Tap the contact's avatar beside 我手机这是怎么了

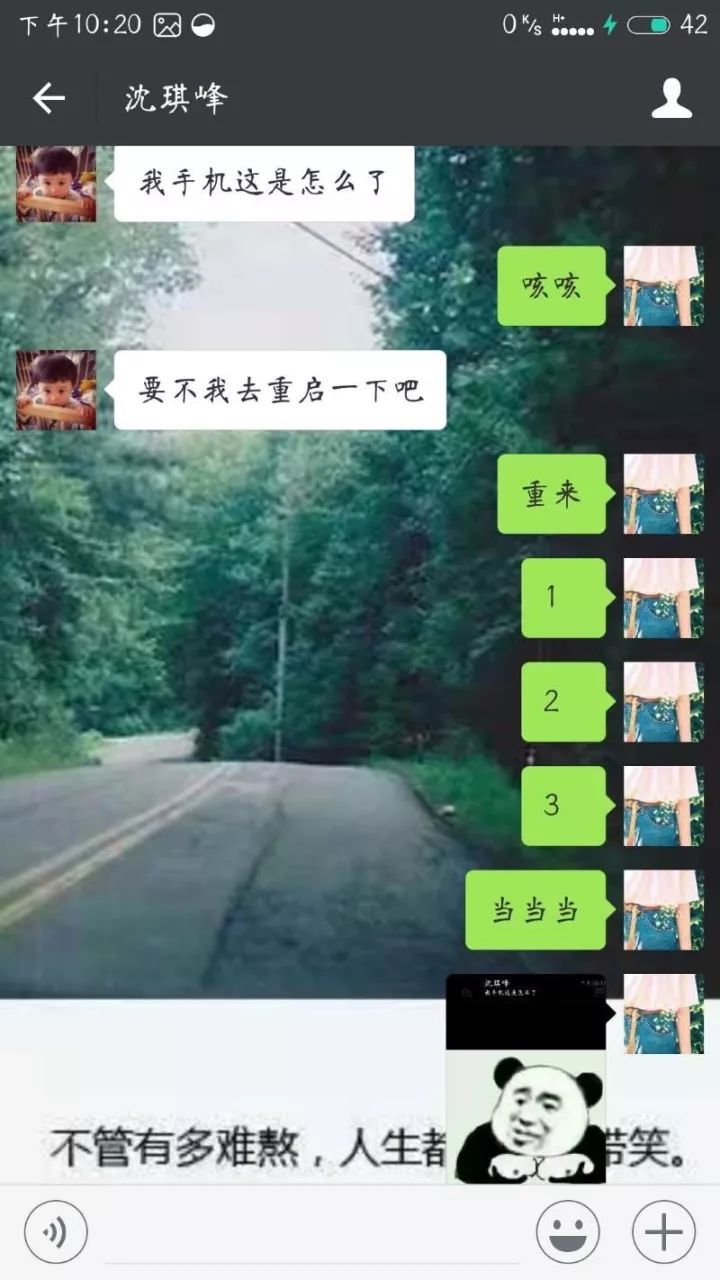[56, 182]
